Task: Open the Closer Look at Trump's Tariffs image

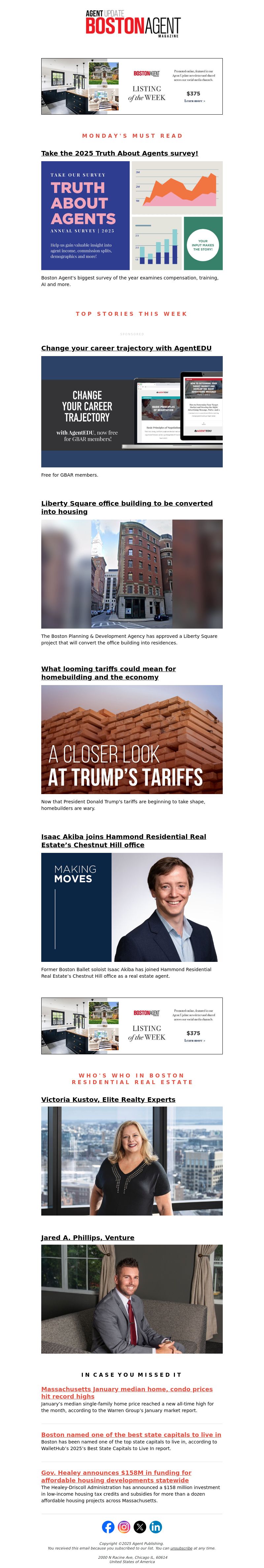Action: (x=131, y=739)
